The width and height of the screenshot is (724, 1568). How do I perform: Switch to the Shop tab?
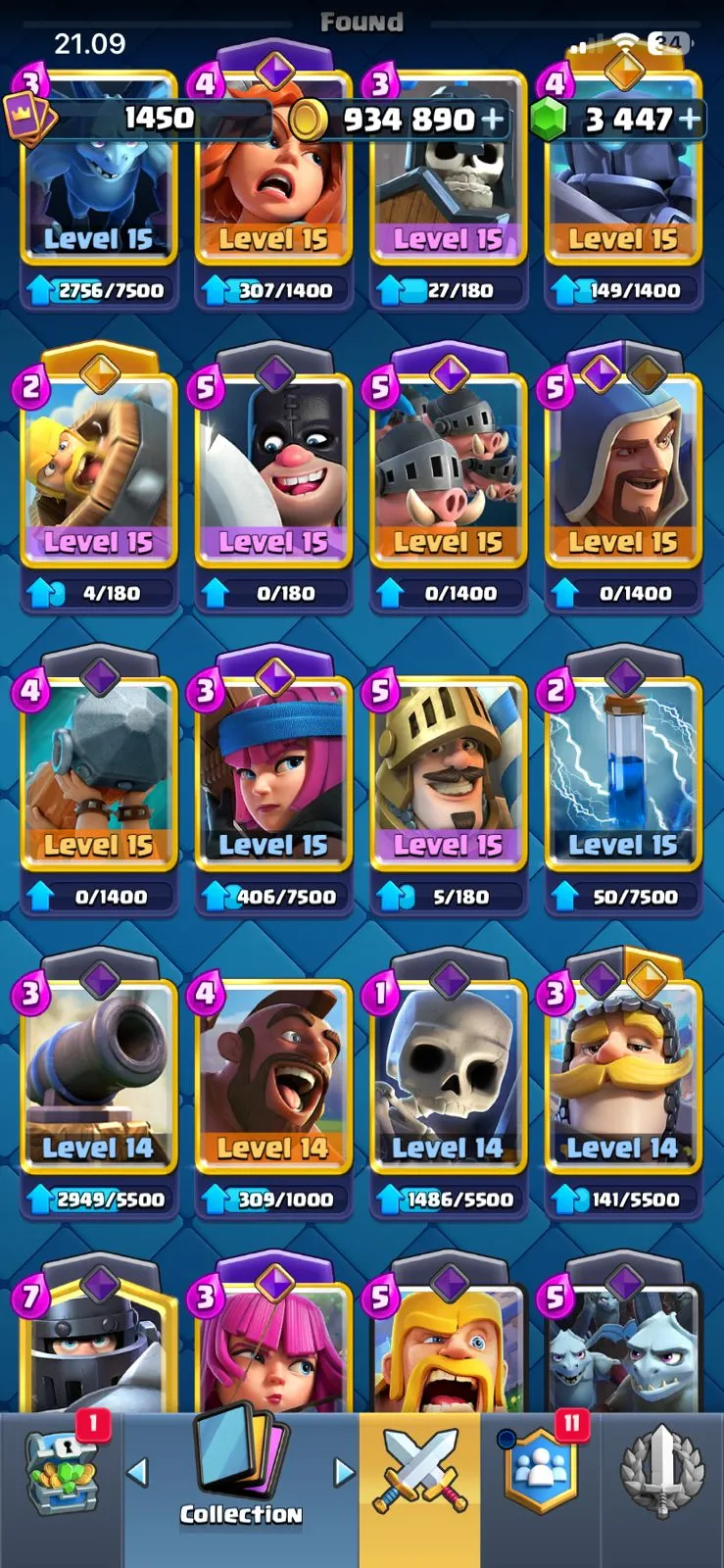(x=62, y=1475)
